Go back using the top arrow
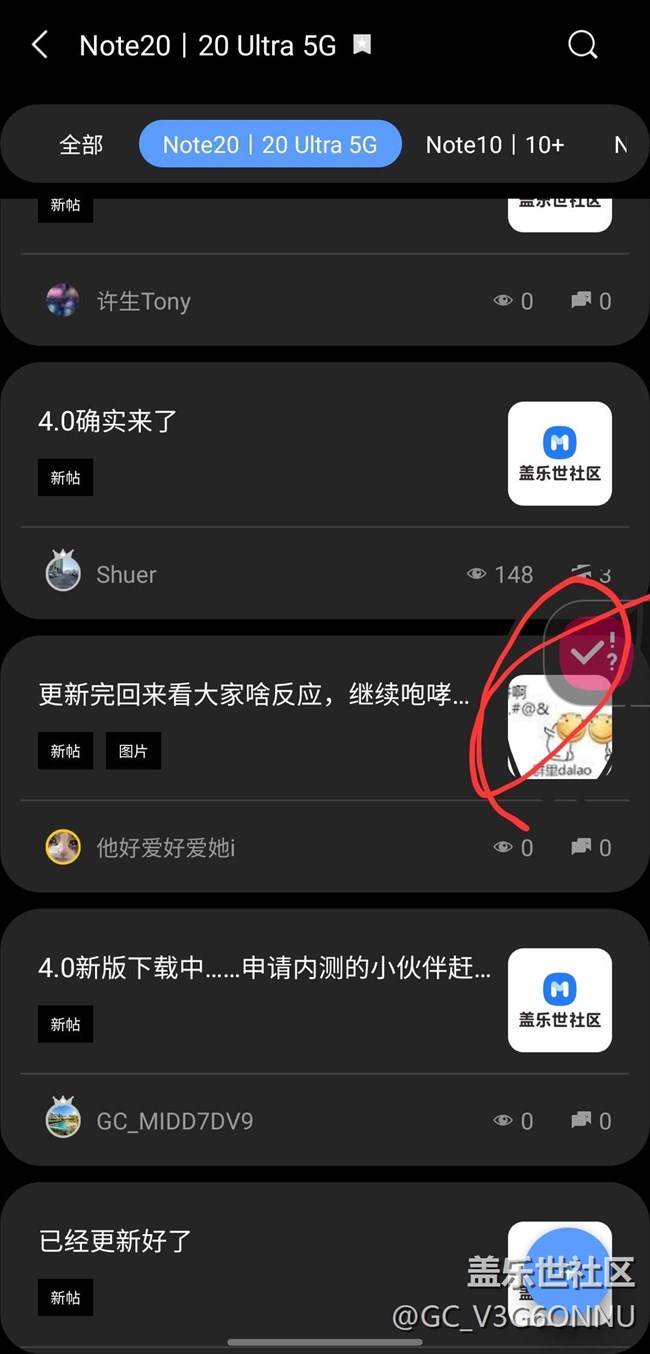 (40, 45)
